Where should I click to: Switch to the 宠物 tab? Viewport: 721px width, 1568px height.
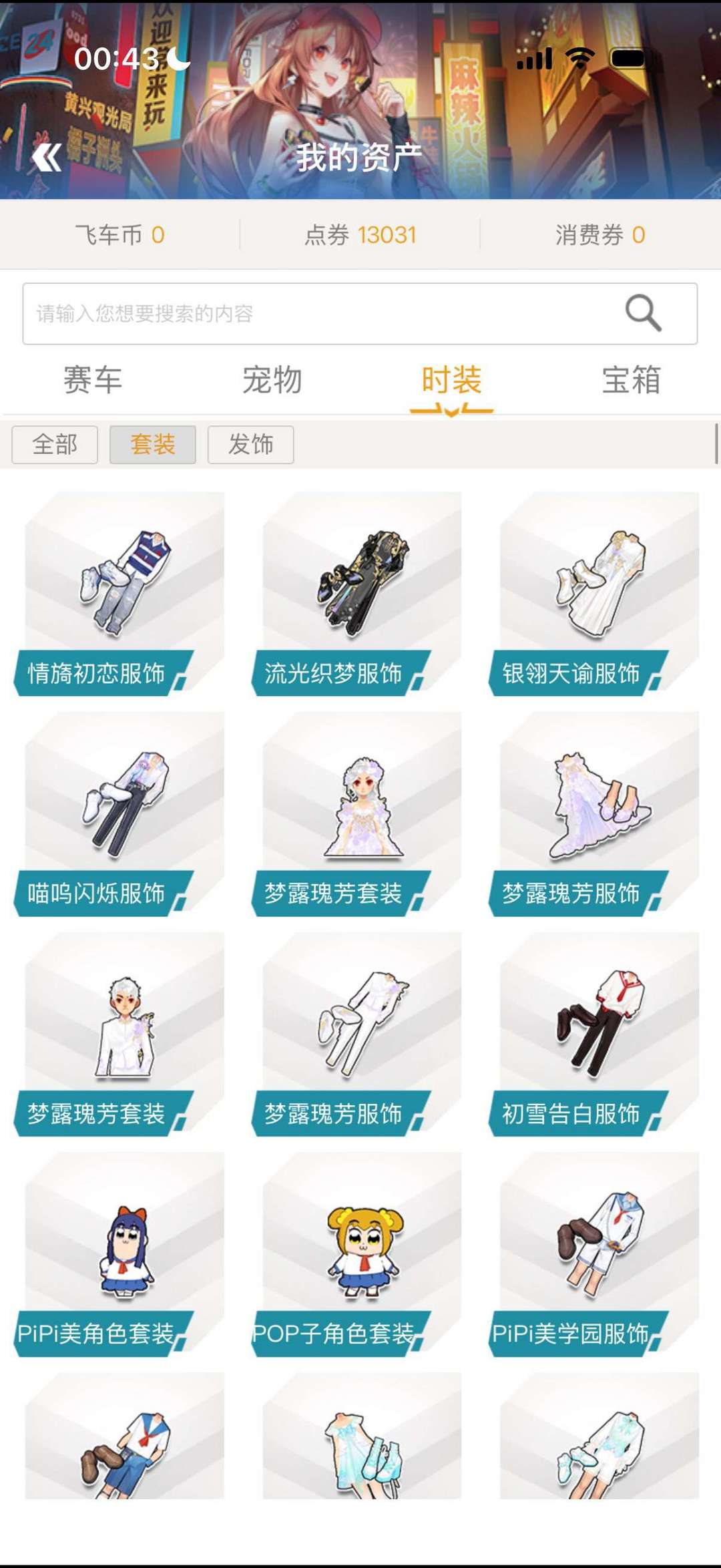(272, 380)
